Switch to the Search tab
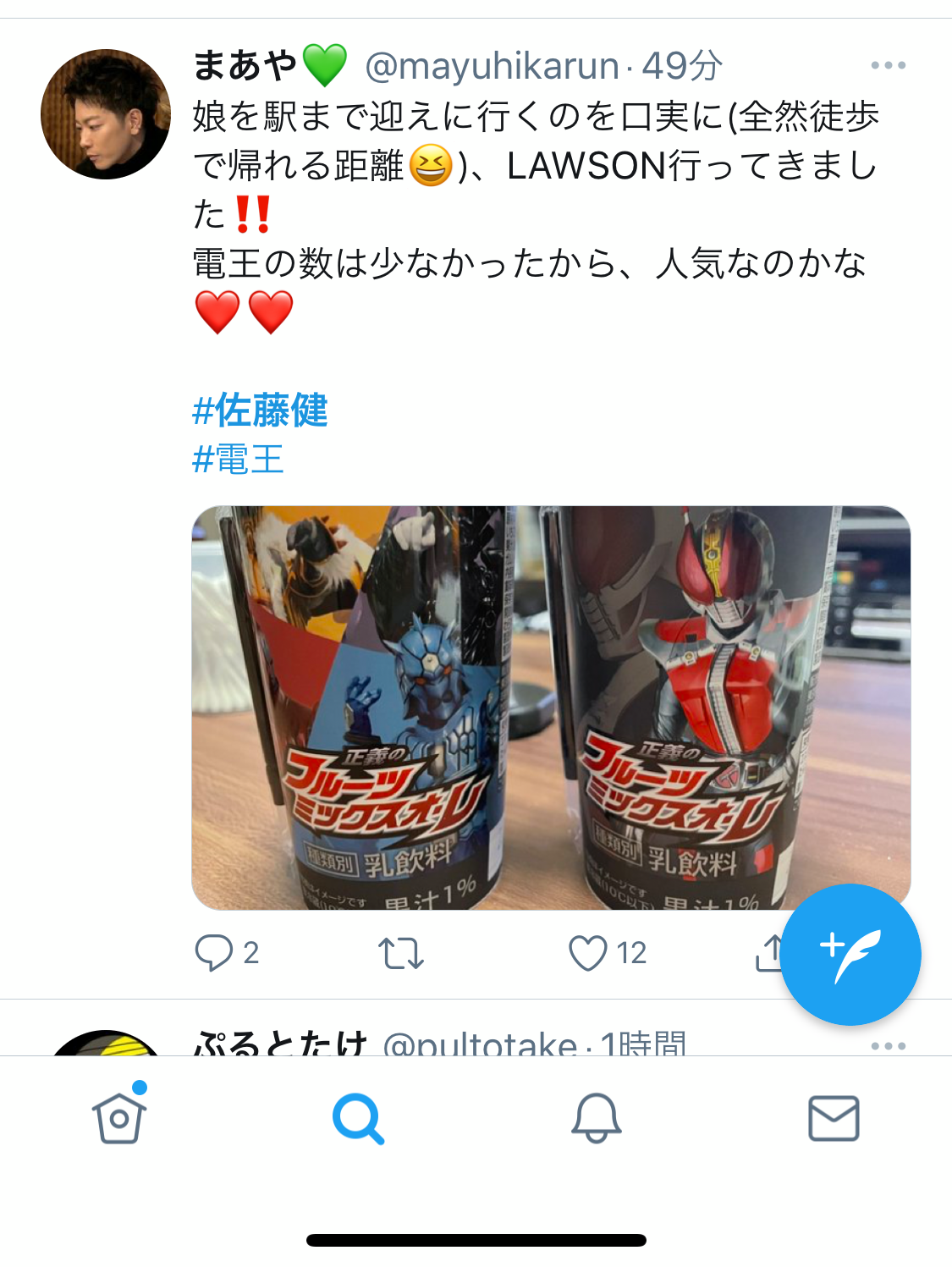The height and width of the screenshot is (1267, 952). pyautogui.click(x=358, y=1118)
